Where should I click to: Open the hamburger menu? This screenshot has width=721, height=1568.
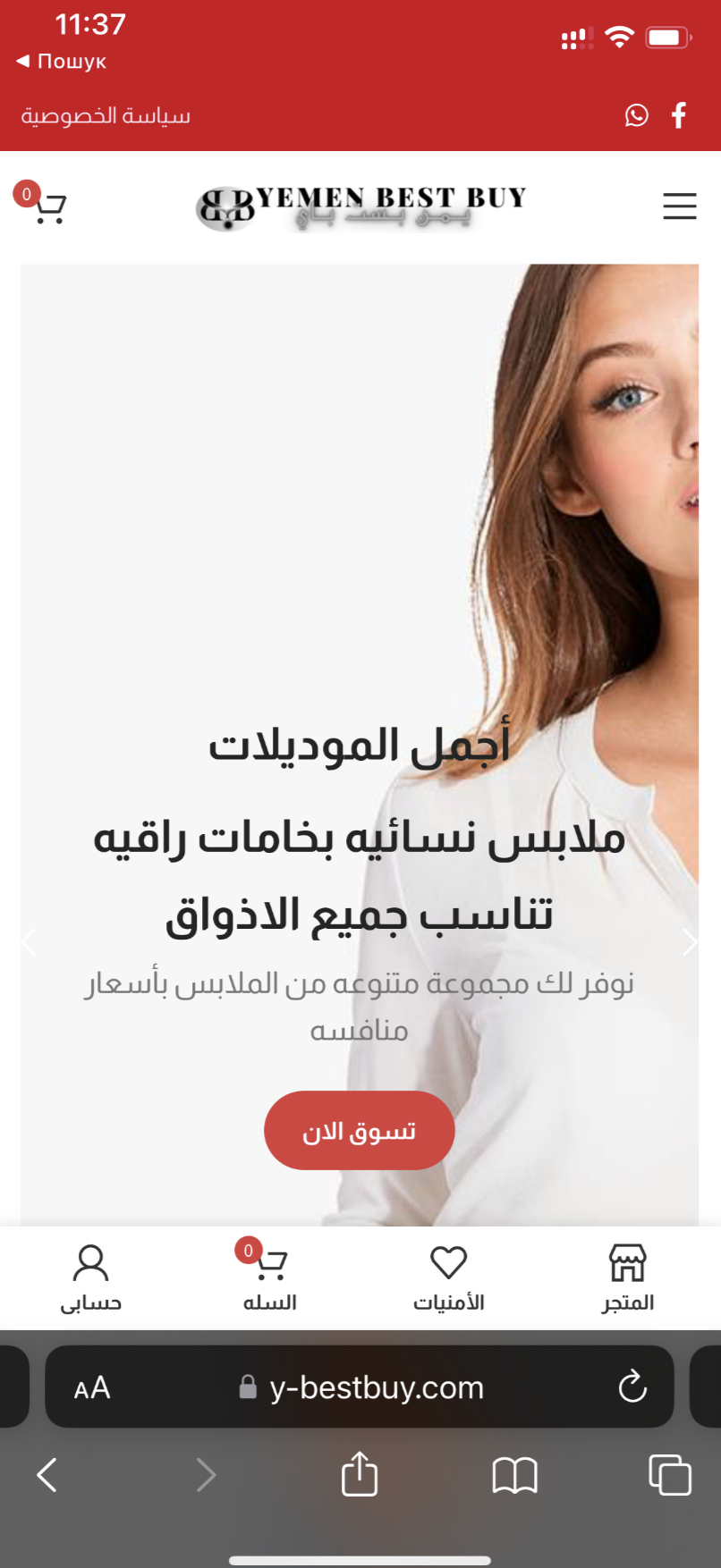pos(679,207)
